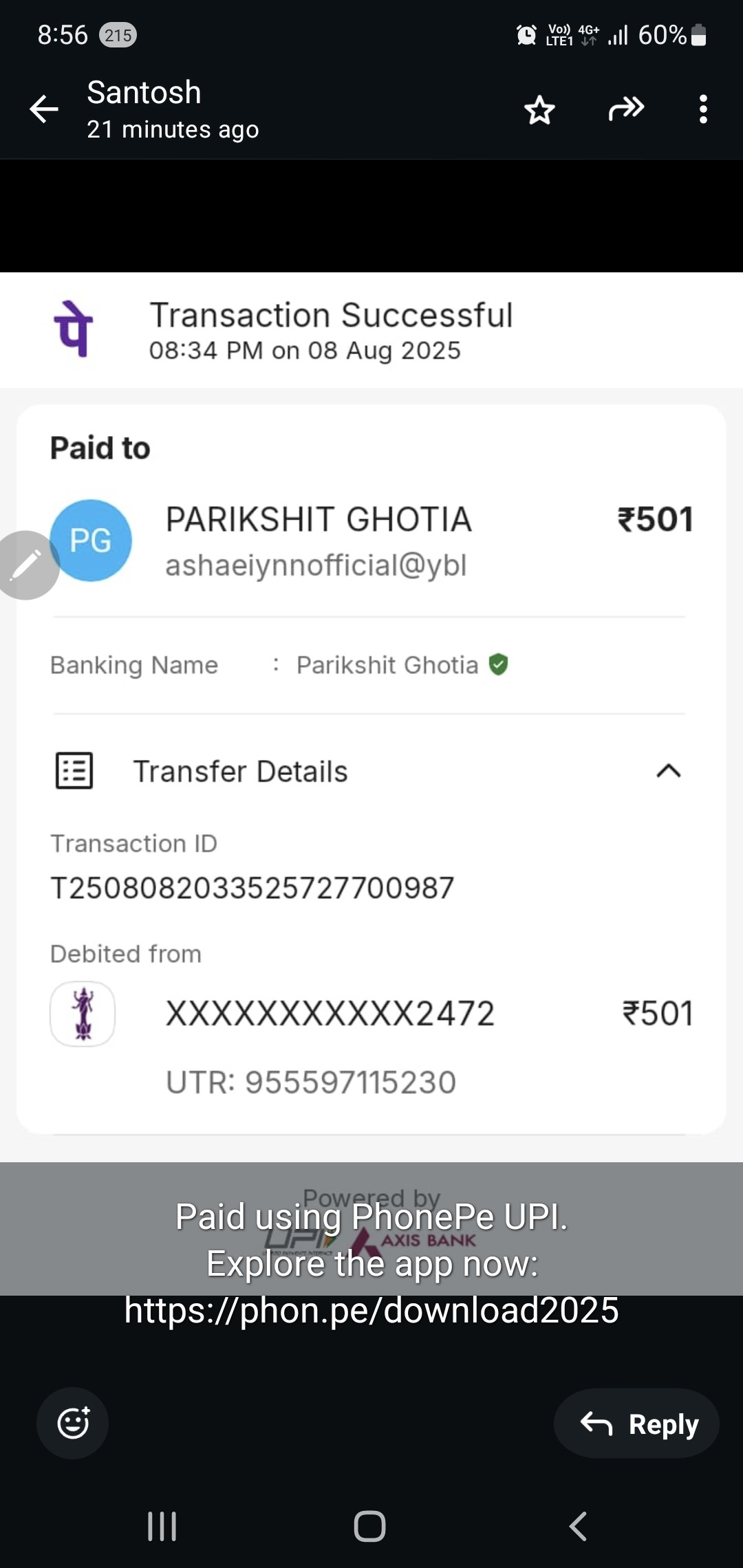This screenshot has width=743, height=1568.
Task: Star this message from Santosh
Action: pos(539,109)
